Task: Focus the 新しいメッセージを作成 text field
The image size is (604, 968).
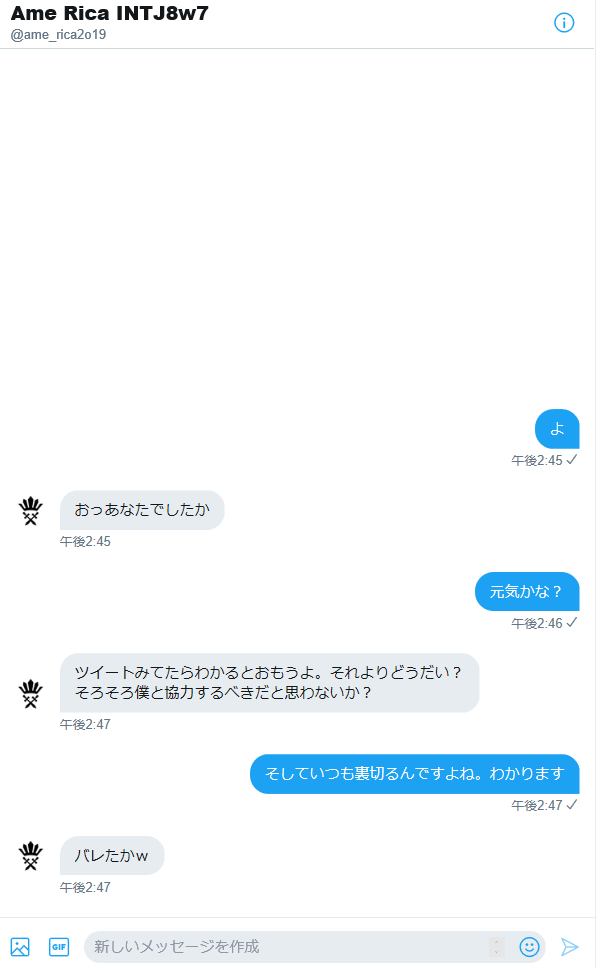Action: tap(285, 946)
